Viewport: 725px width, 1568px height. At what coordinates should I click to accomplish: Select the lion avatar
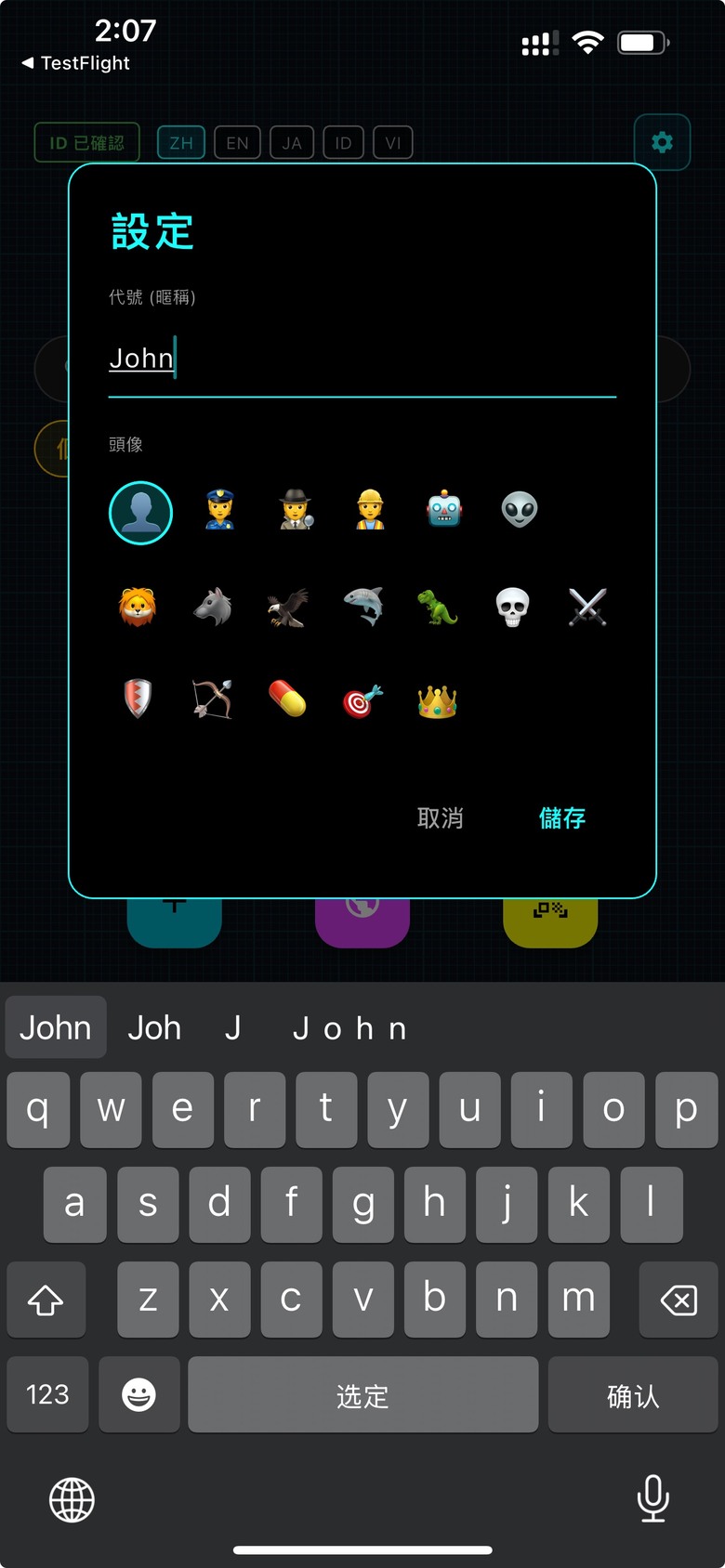138,608
